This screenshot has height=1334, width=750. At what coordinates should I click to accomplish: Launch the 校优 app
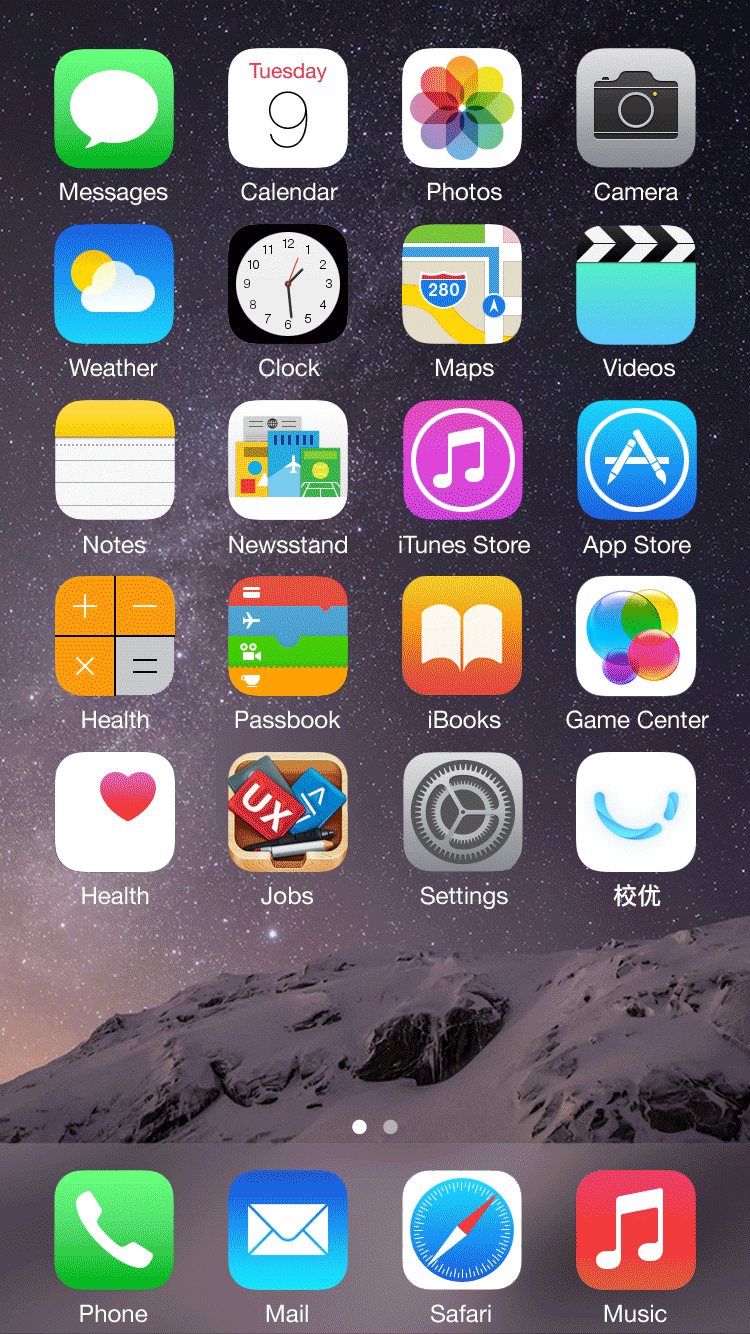[x=636, y=812]
